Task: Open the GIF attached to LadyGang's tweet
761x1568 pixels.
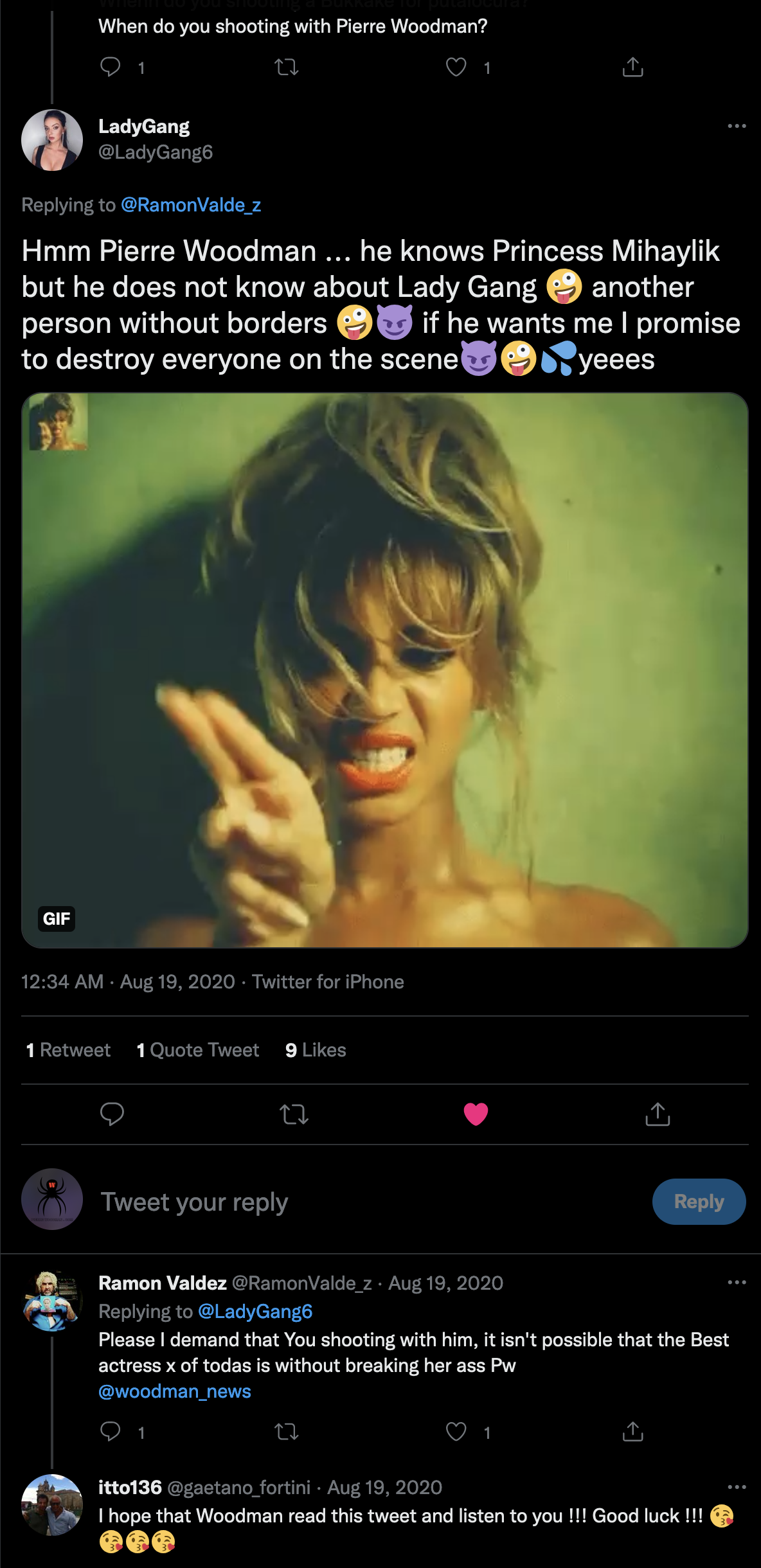Action: point(384,670)
